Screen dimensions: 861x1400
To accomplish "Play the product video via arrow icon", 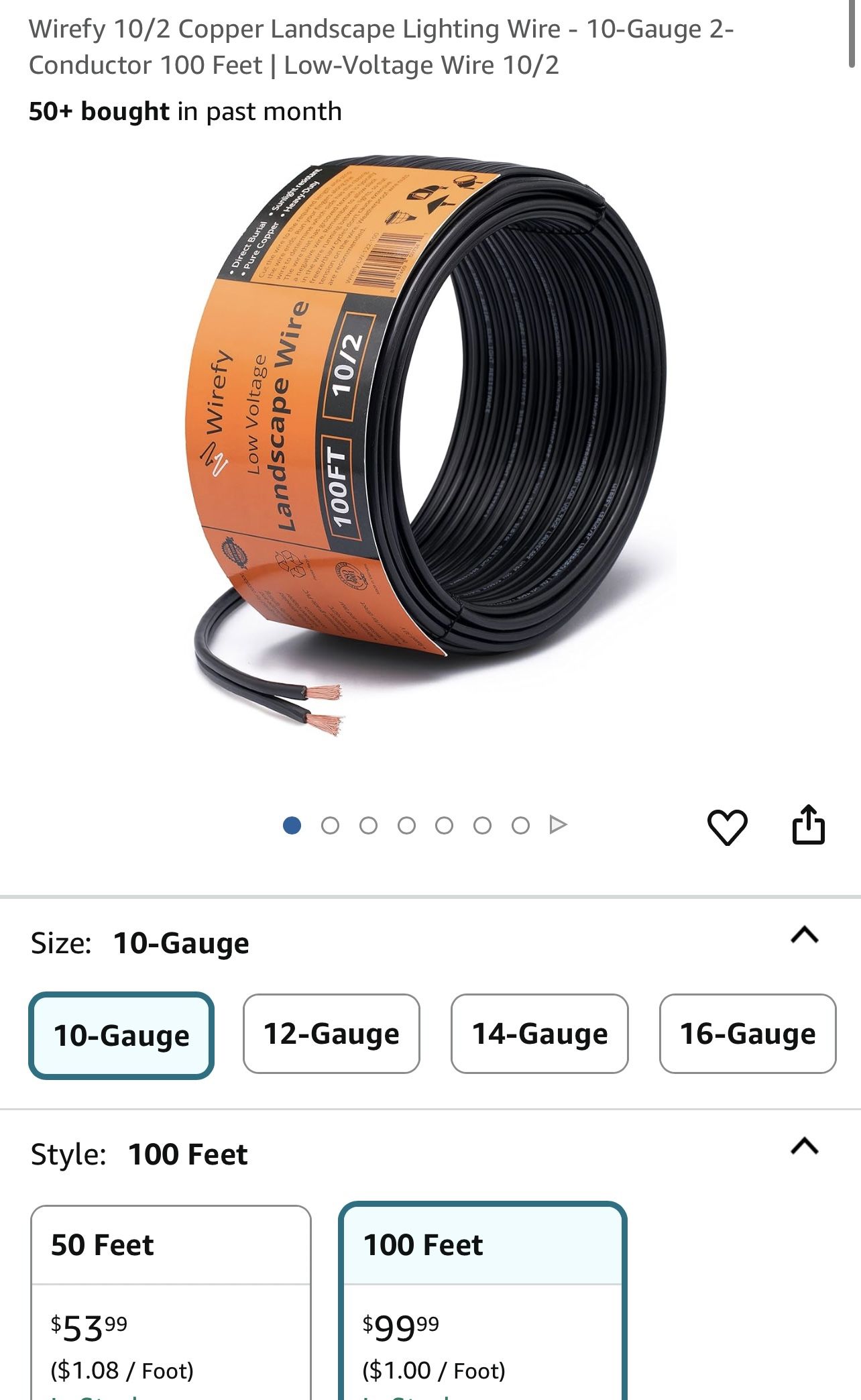I will pyautogui.click(x=557, y=827).
